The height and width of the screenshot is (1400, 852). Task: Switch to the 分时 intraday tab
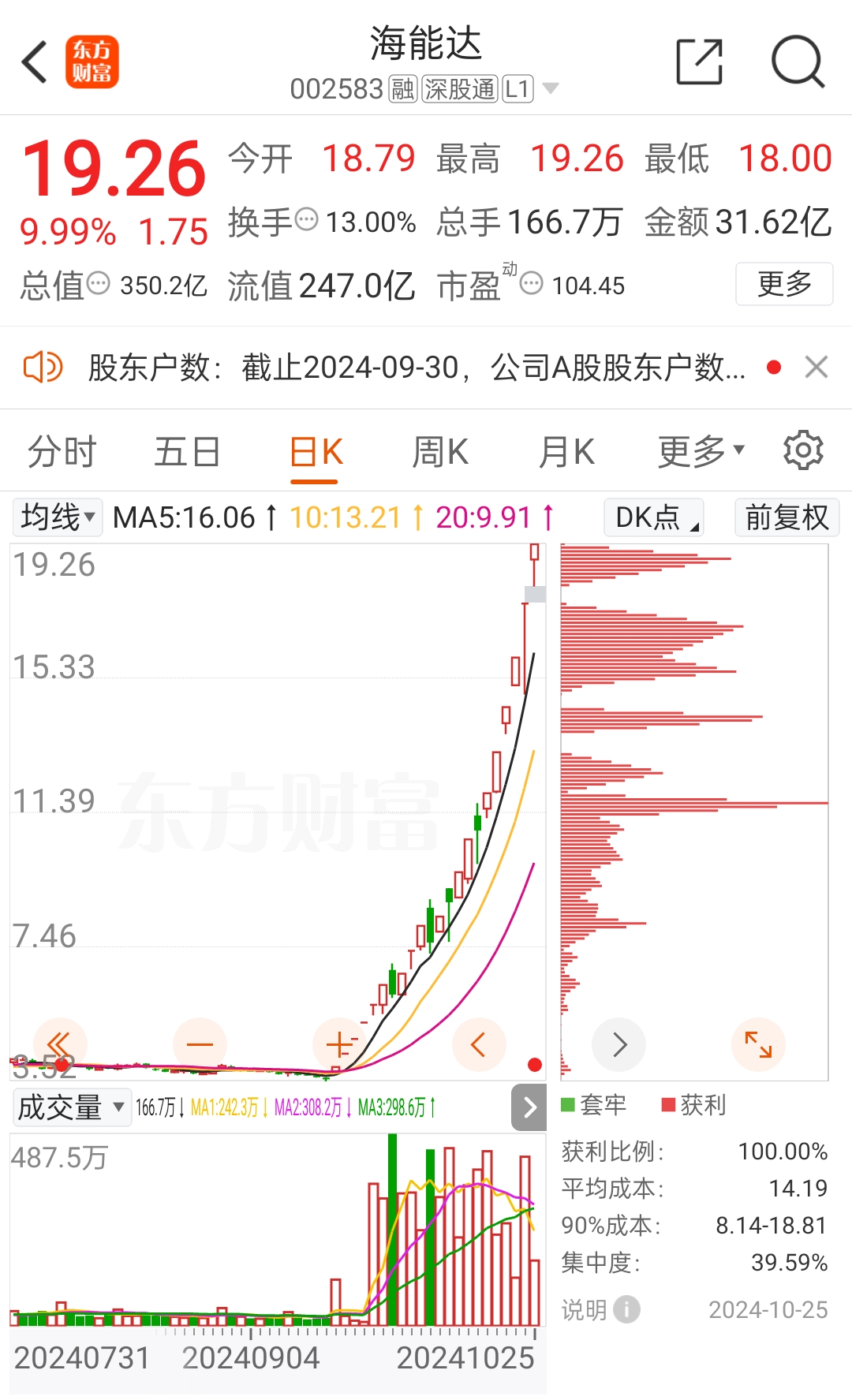click(x=61, y=450)
